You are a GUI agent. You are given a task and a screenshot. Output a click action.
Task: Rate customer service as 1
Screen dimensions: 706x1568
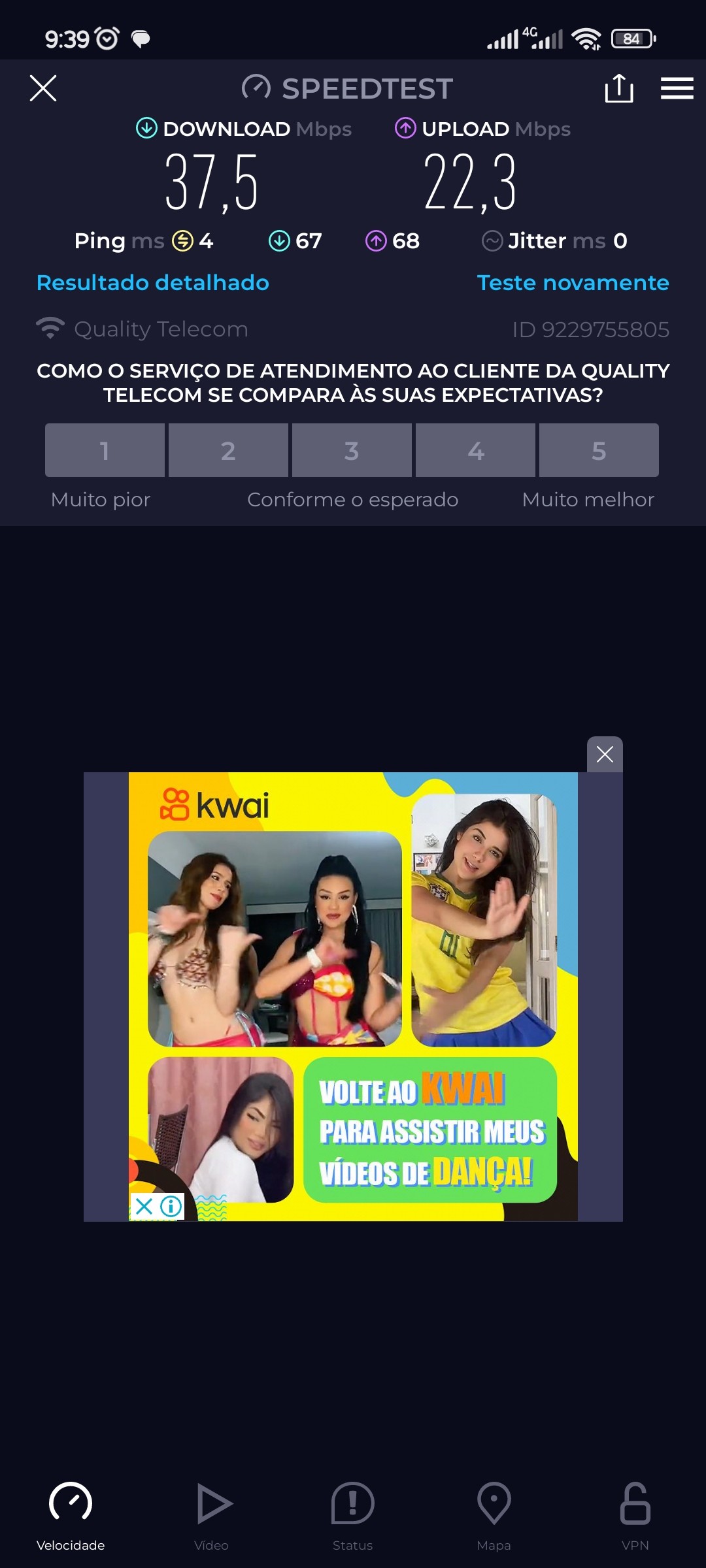(105, 450)
